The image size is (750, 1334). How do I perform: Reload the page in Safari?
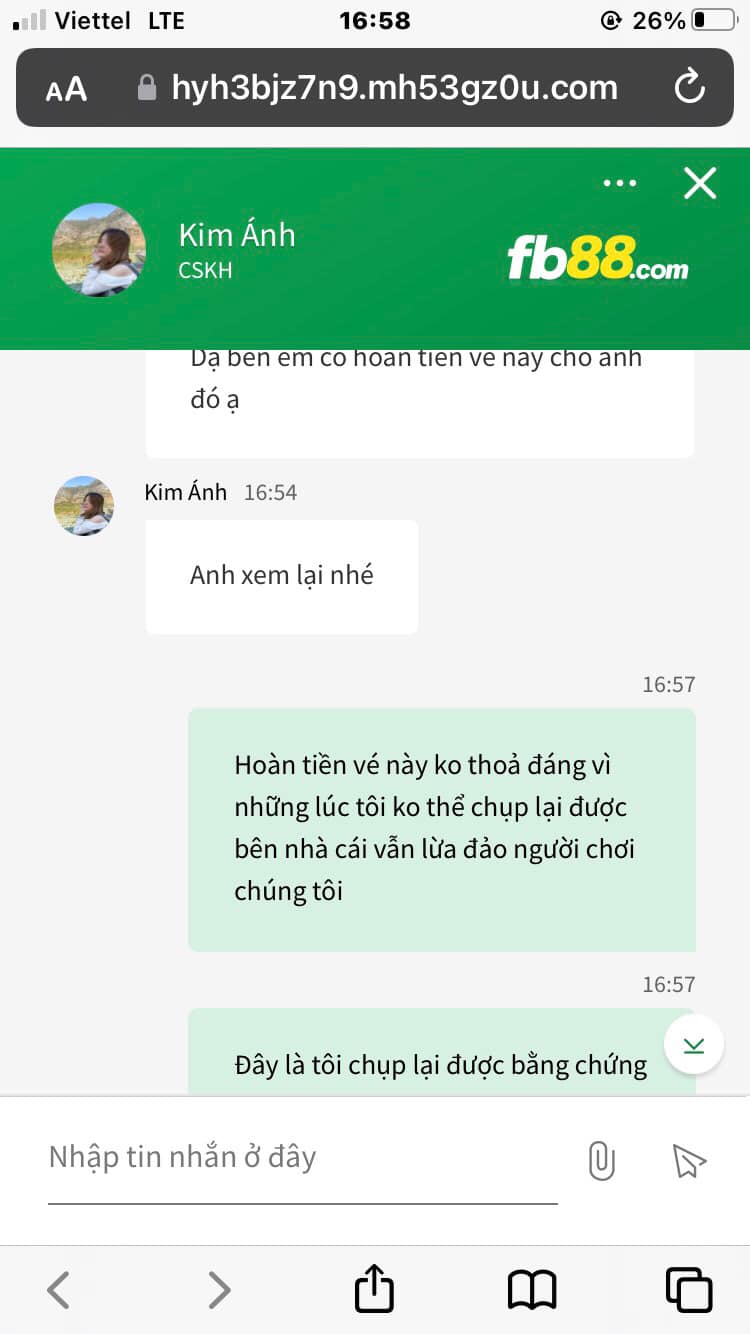click(x=690, y=88)
